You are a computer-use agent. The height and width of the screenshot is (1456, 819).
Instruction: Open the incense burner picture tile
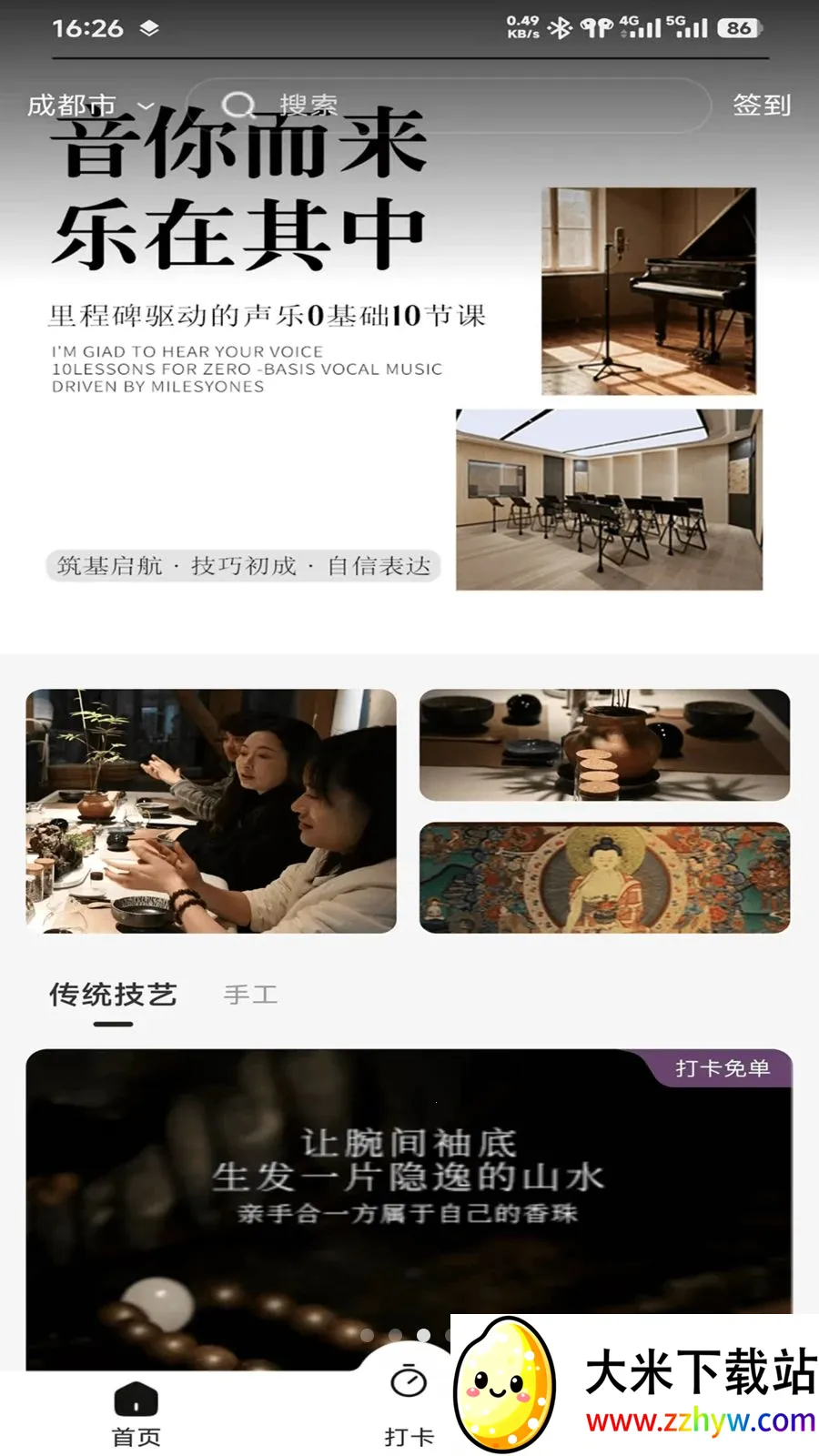(604, 745)
